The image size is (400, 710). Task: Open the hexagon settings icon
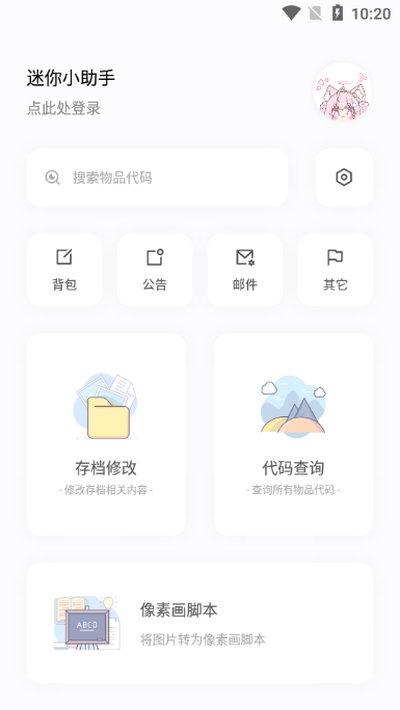[344, 178]
